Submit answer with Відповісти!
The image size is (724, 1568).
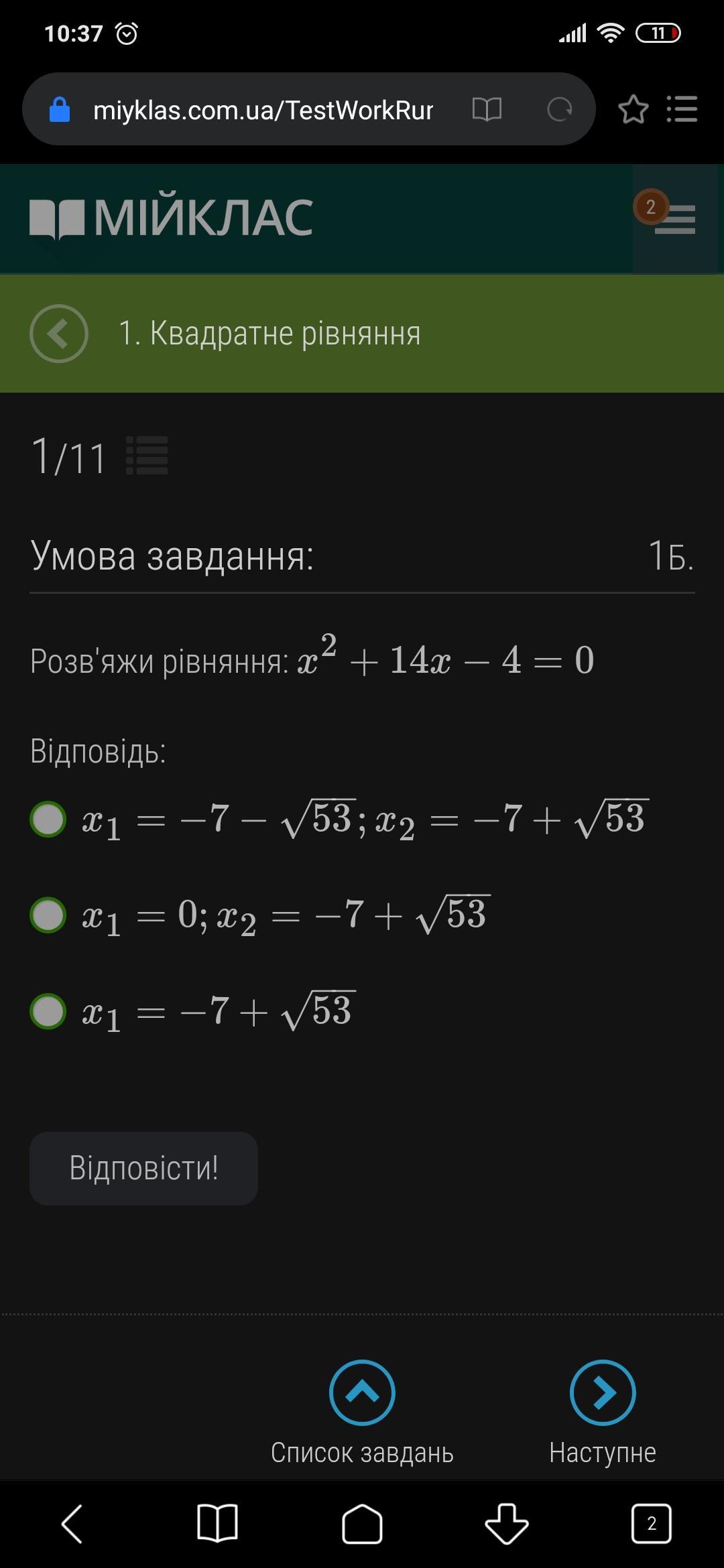click(x=143, y=1168)
